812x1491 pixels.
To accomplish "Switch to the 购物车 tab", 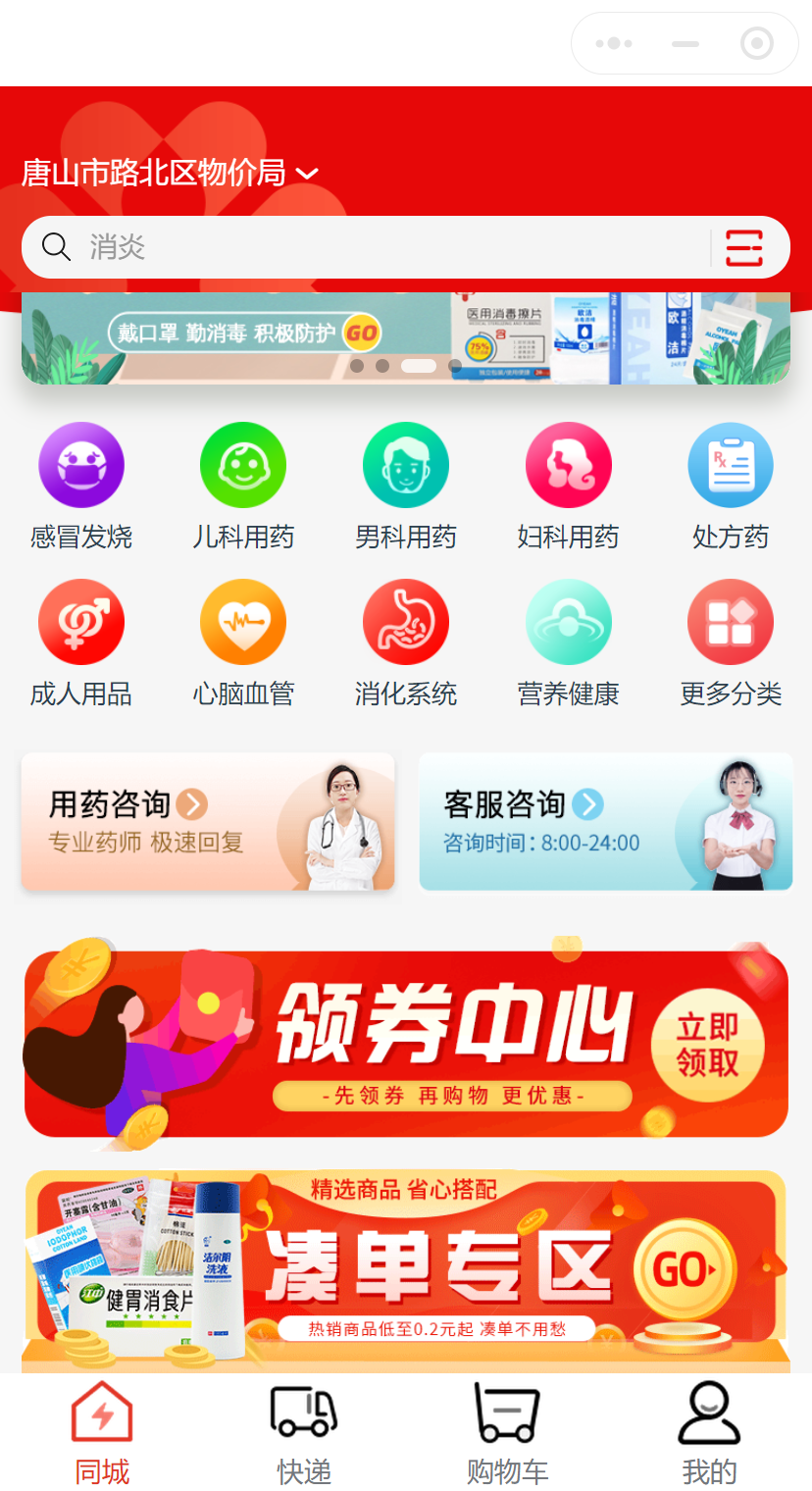I will pyautogui.click(x=507, y=1432).
